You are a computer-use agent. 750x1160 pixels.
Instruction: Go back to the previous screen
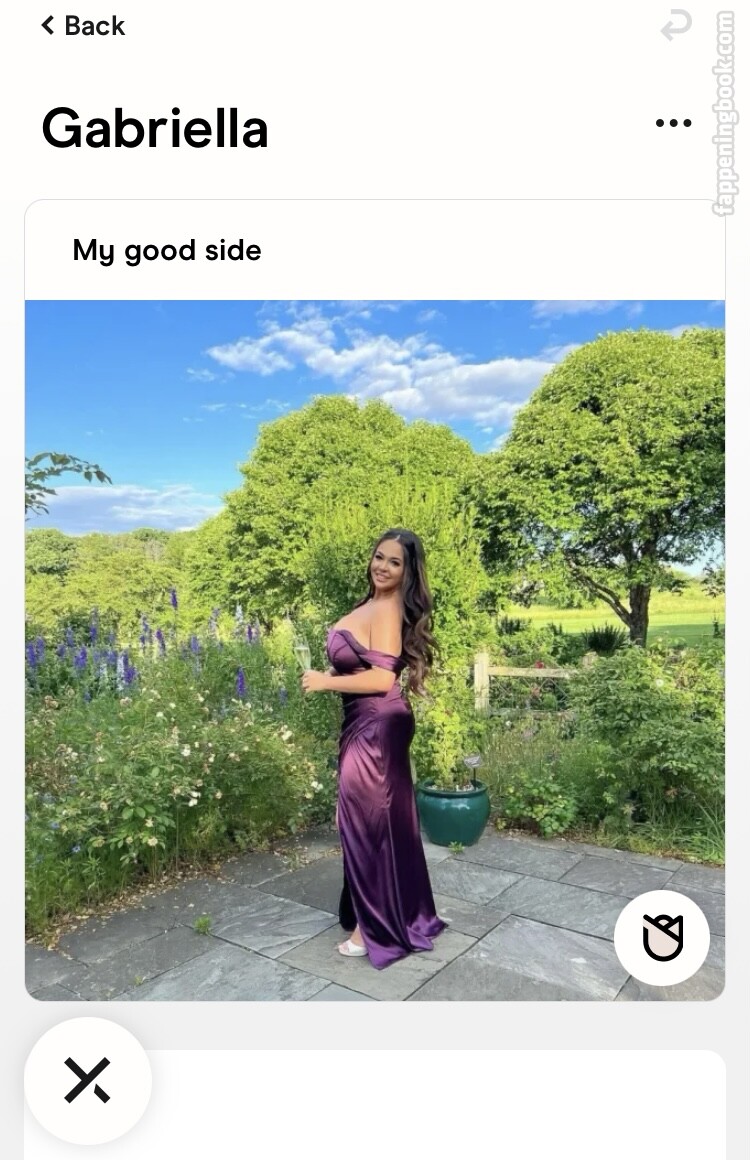[x=83, y=26]
